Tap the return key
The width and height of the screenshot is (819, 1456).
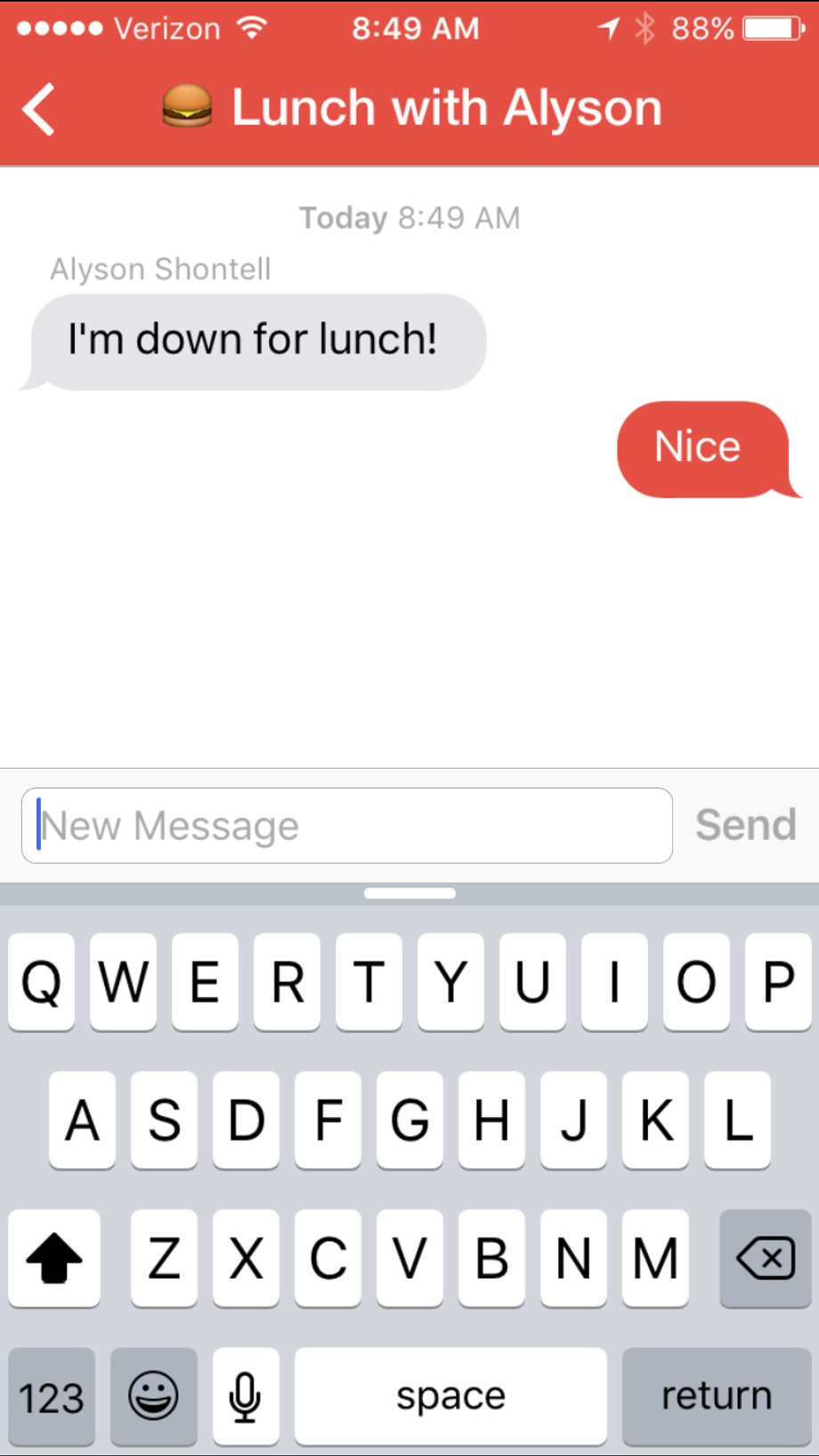point(716,1395)
